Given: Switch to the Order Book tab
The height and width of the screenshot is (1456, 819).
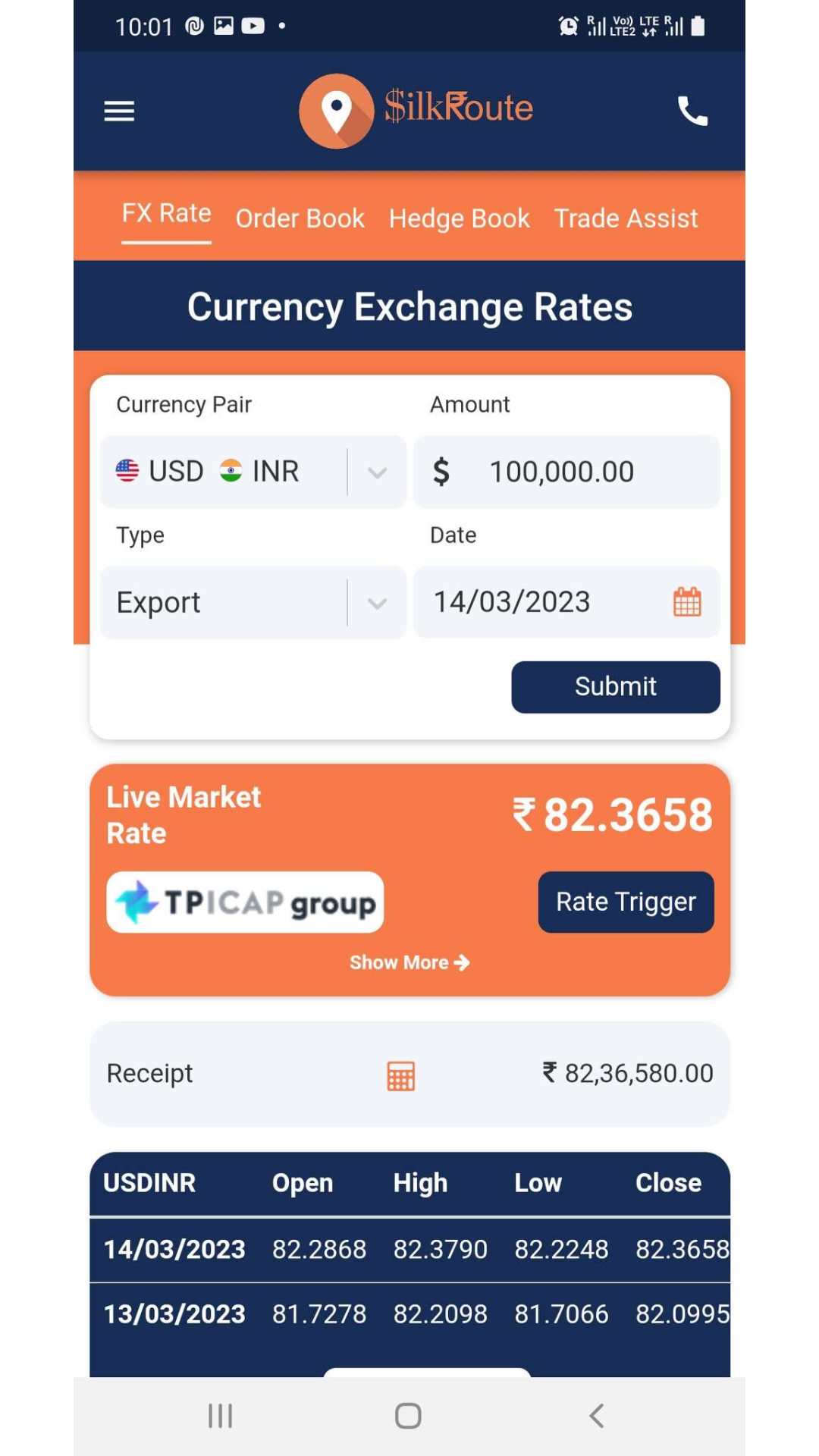Looking at the screenshot, I should tap(300, 218).
